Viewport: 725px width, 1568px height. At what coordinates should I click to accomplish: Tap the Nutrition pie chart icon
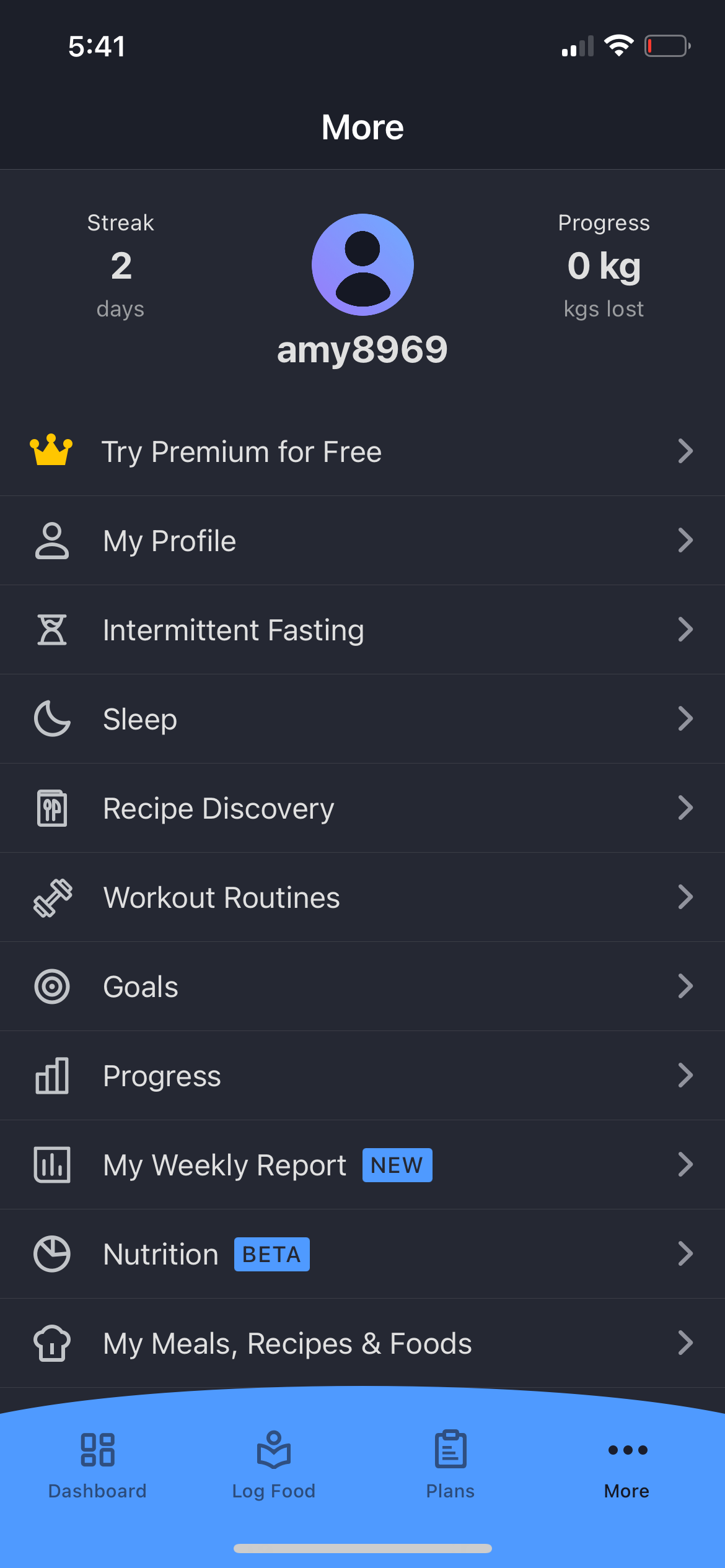click(x=51, y=1253)
